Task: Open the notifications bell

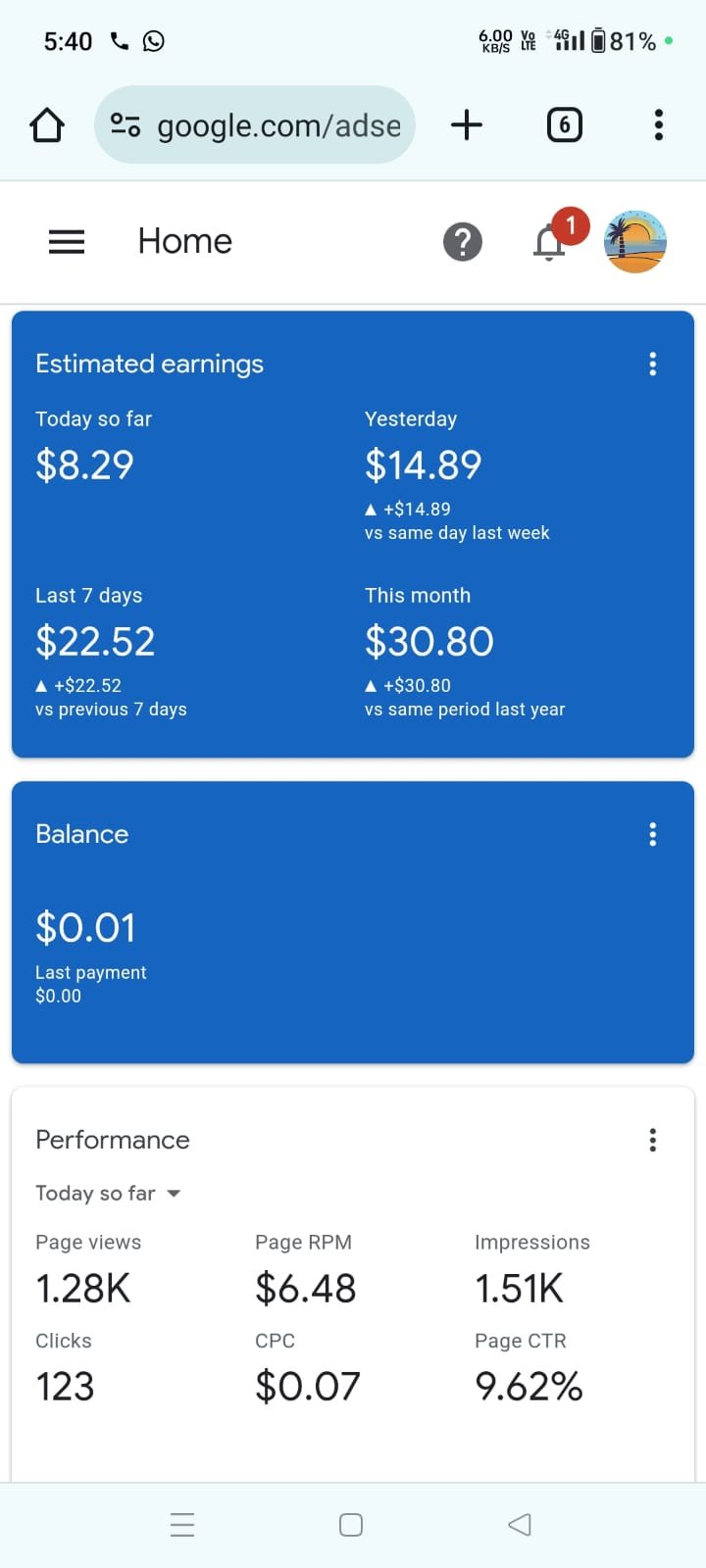Action: click(550, 241)
